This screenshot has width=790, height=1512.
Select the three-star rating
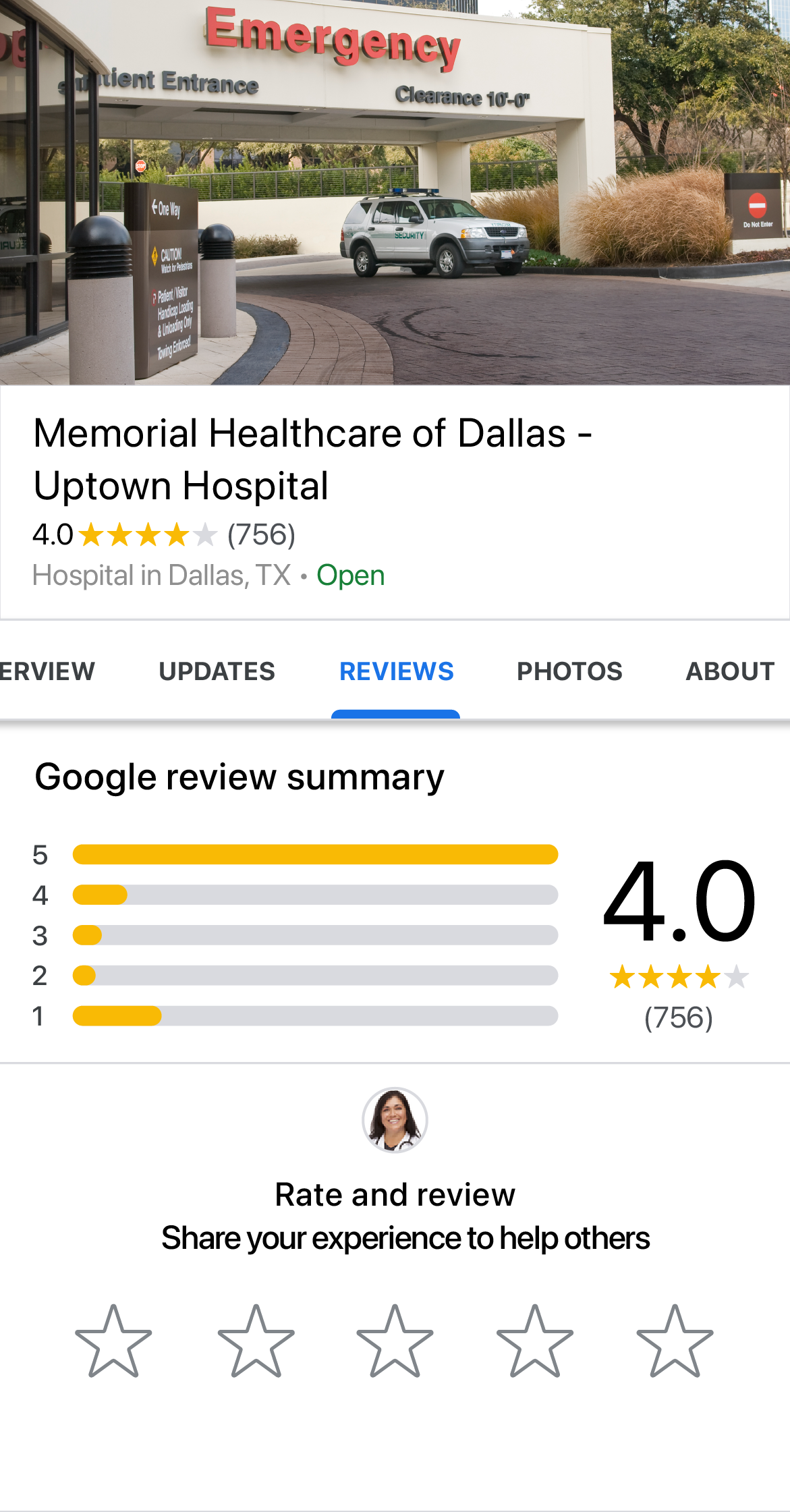(395, 1341)
